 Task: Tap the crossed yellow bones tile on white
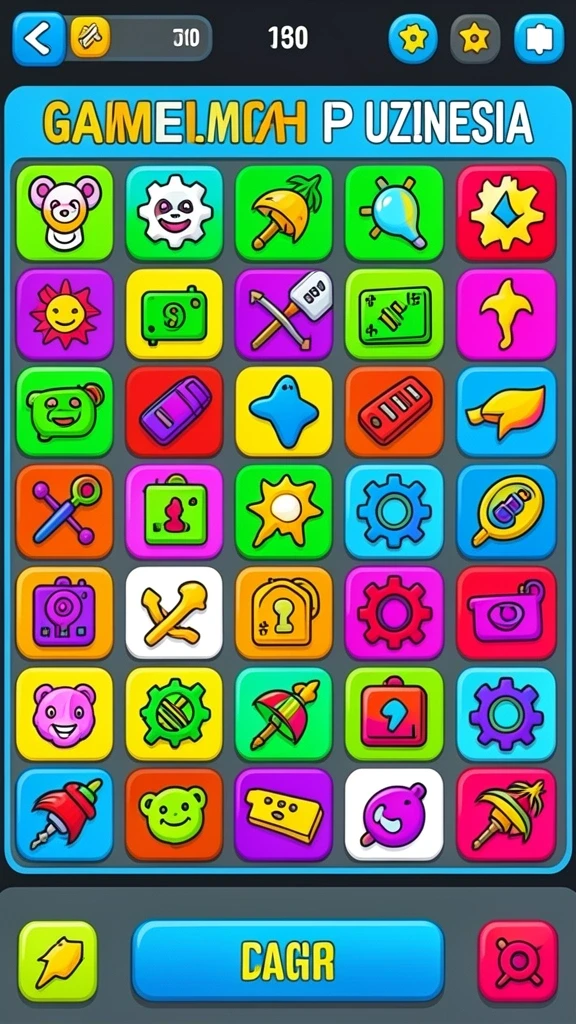(174, 613)
